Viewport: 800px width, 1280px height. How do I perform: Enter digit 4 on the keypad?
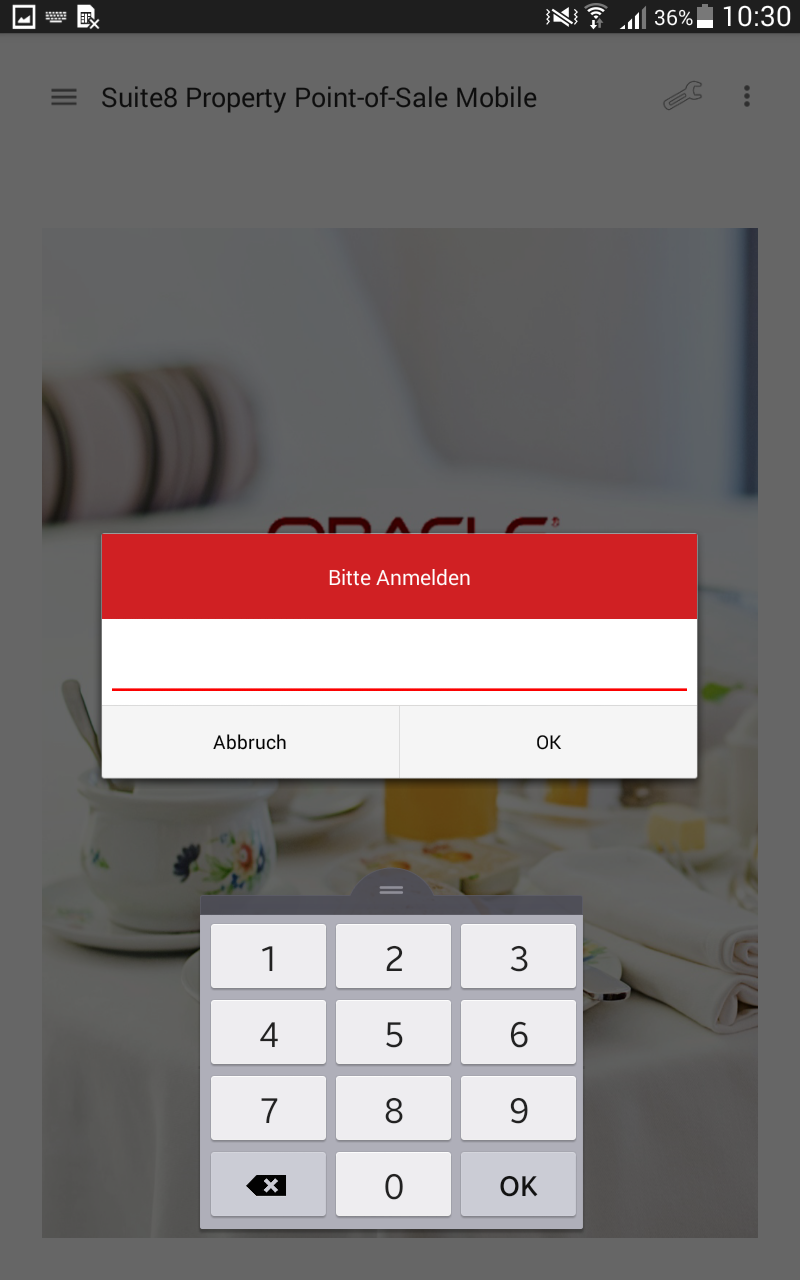[x=268, y=1033]
